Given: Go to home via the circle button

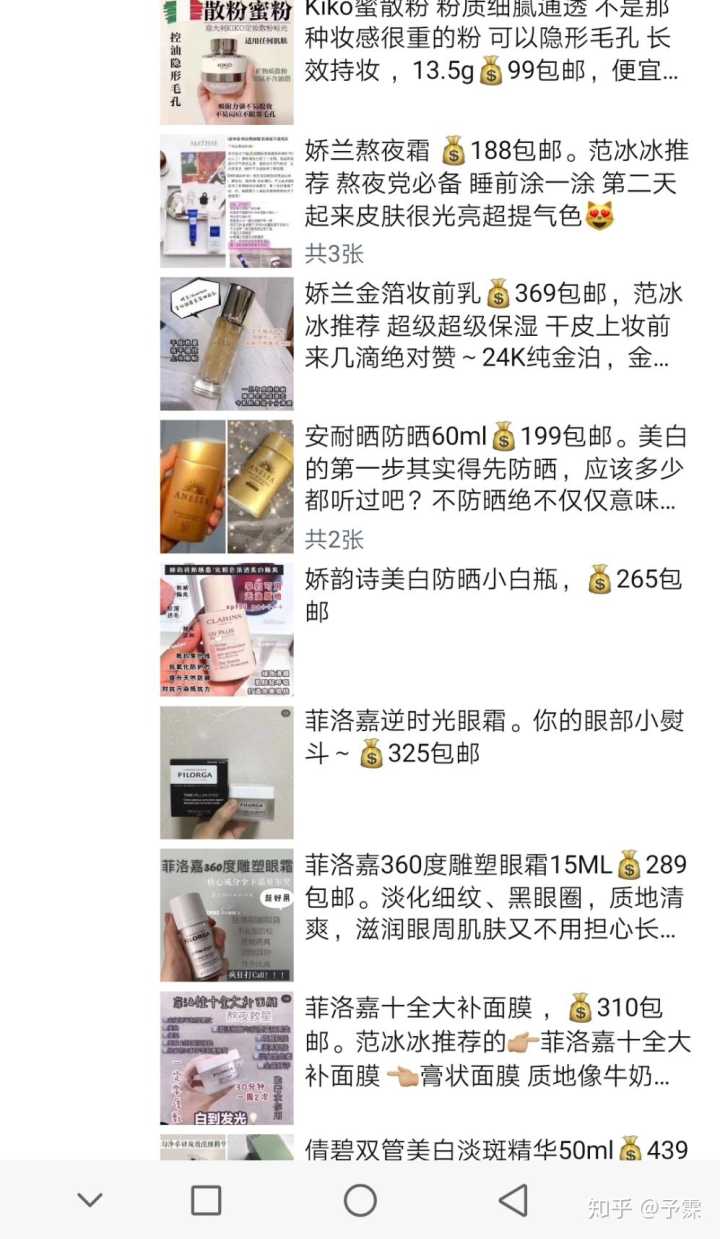Looking at the screenshot, I should tap(360, 1200).
